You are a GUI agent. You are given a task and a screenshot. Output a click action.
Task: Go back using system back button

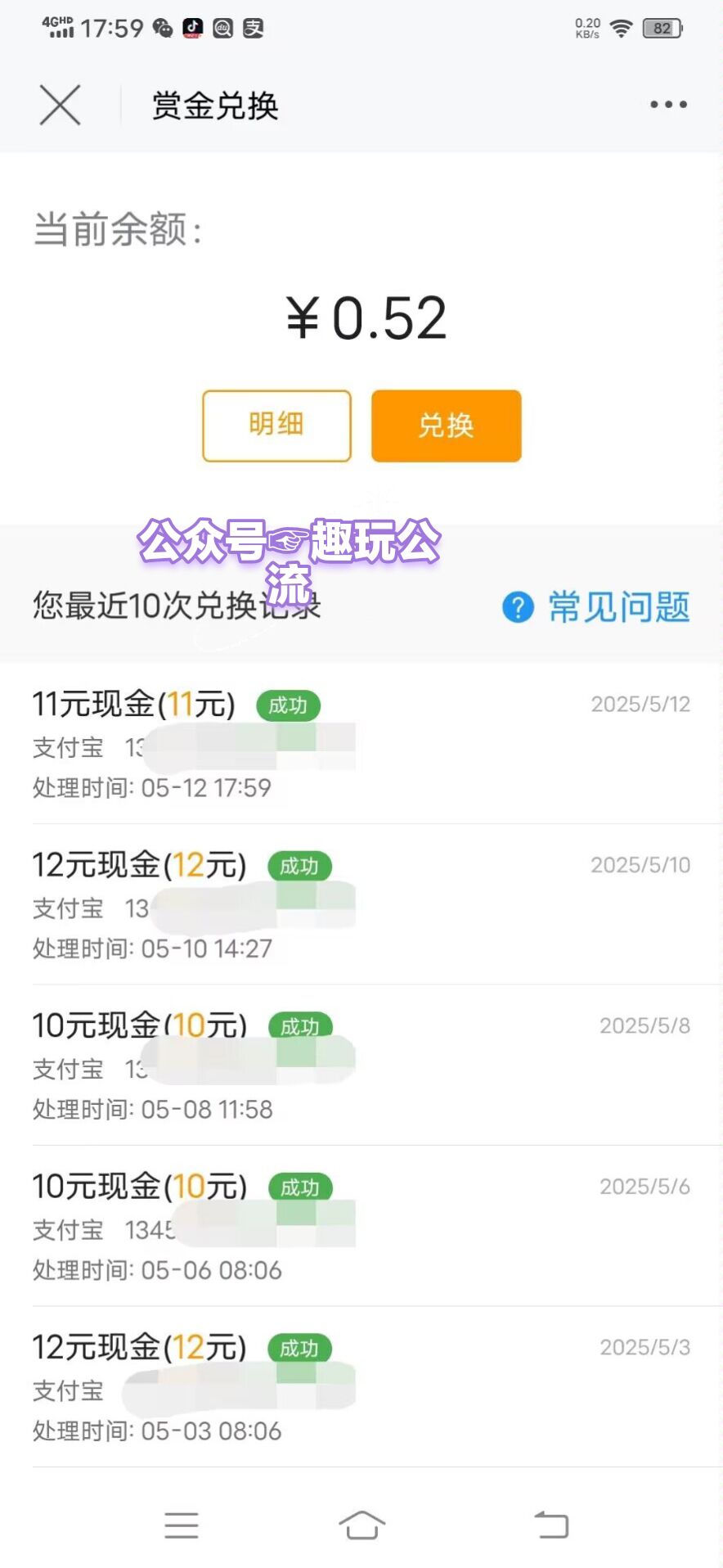(x=551, y=1525)
